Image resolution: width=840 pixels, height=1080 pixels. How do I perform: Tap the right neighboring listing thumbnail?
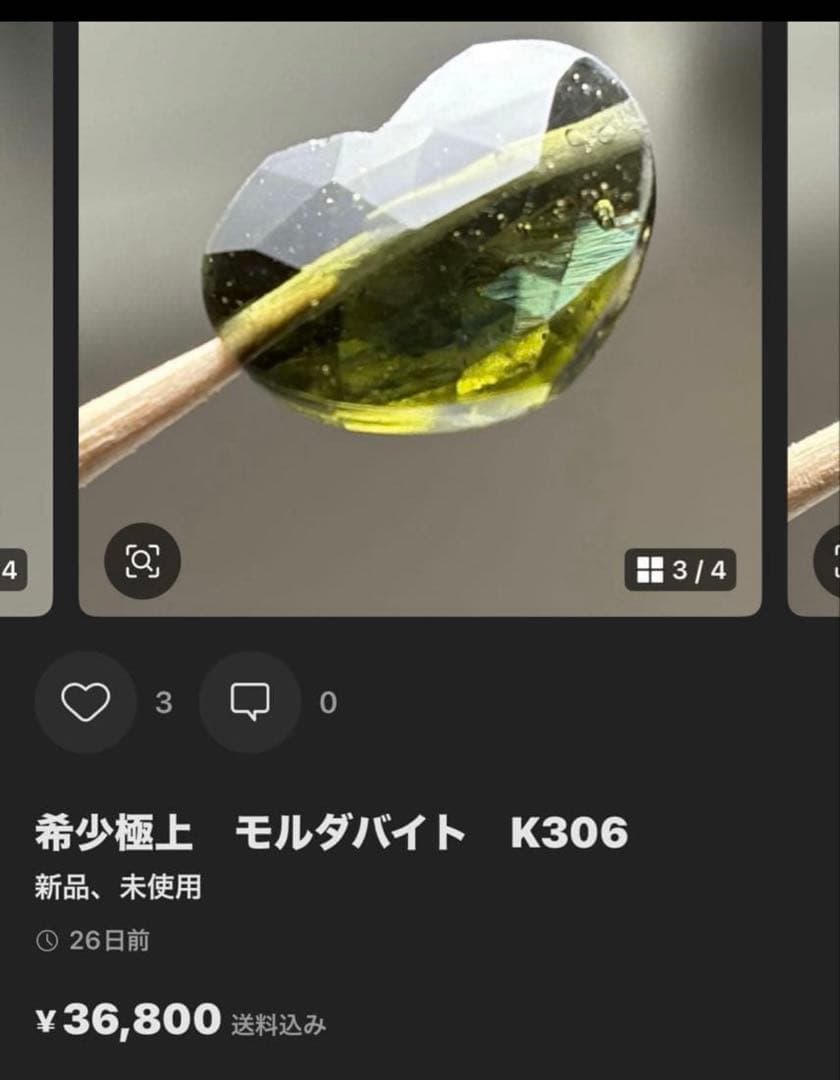pos(815,300)
